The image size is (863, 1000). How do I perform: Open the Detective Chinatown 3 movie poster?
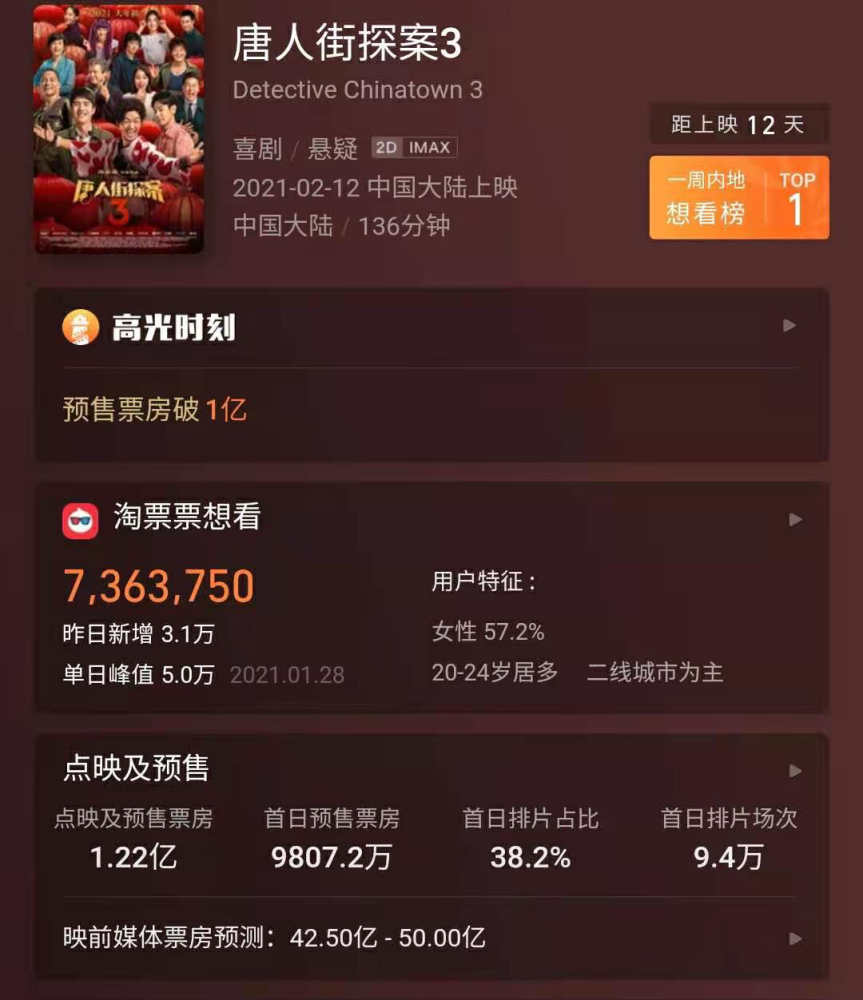coord(119,129)
